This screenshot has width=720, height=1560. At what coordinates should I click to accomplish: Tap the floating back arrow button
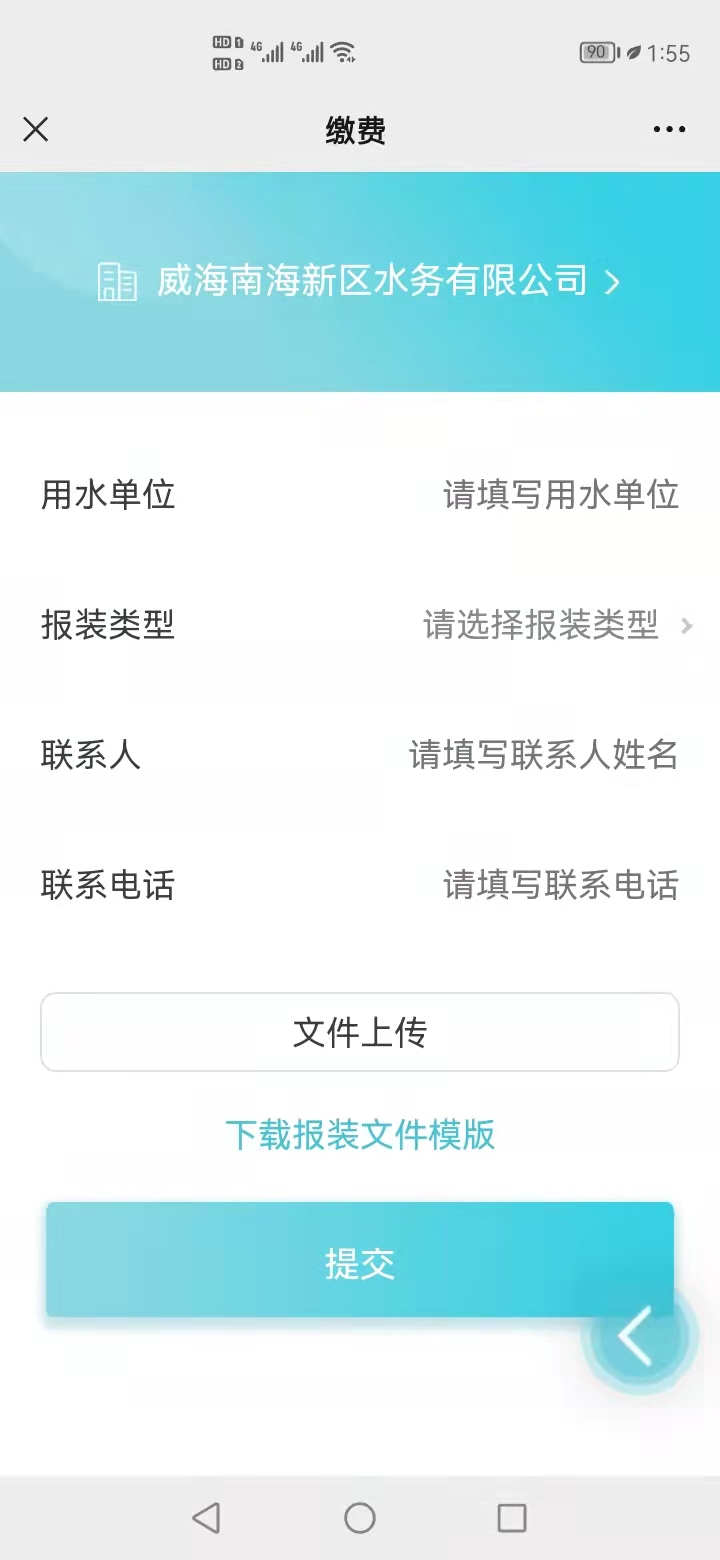point(638,1336)
